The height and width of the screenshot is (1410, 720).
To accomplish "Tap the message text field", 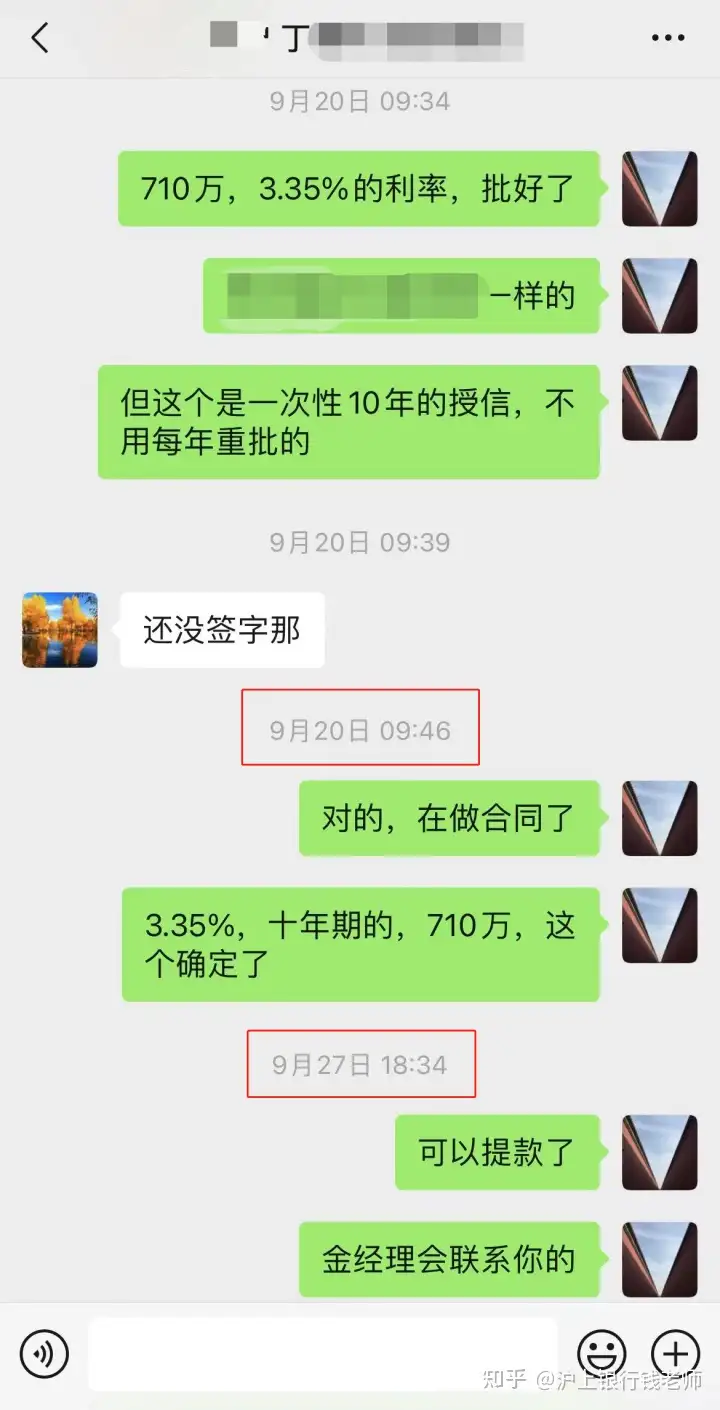I will click(x=322, y=1354).
